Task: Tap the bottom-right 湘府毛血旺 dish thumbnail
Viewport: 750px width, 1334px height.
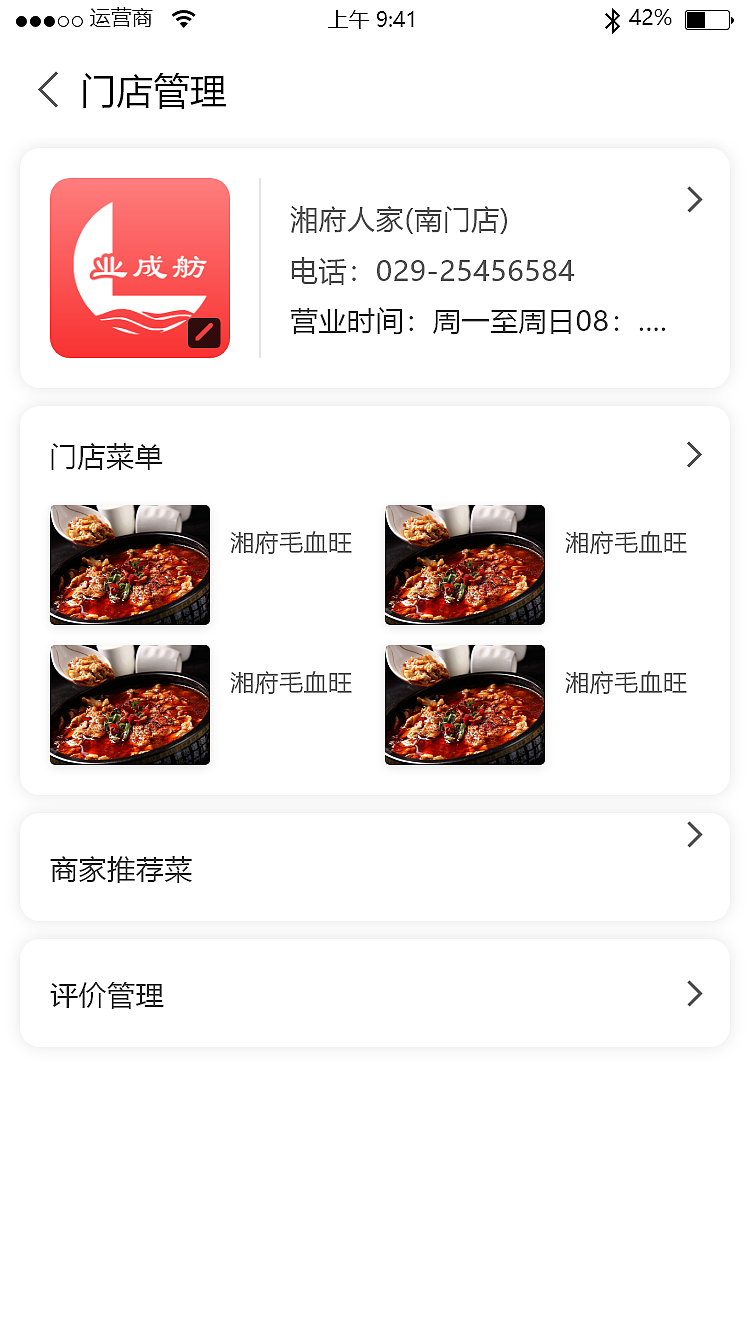Action: coord(465,705)
